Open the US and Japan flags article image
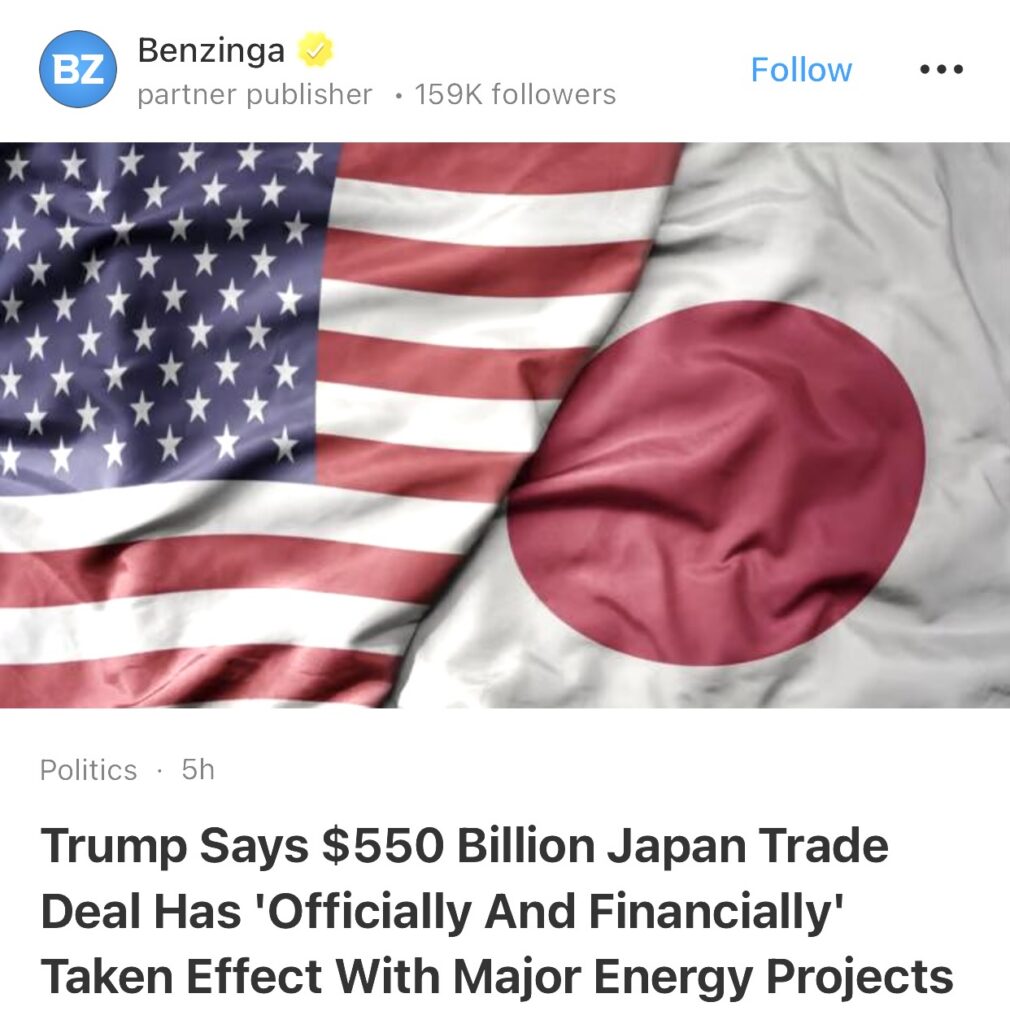 click(505, 425)
